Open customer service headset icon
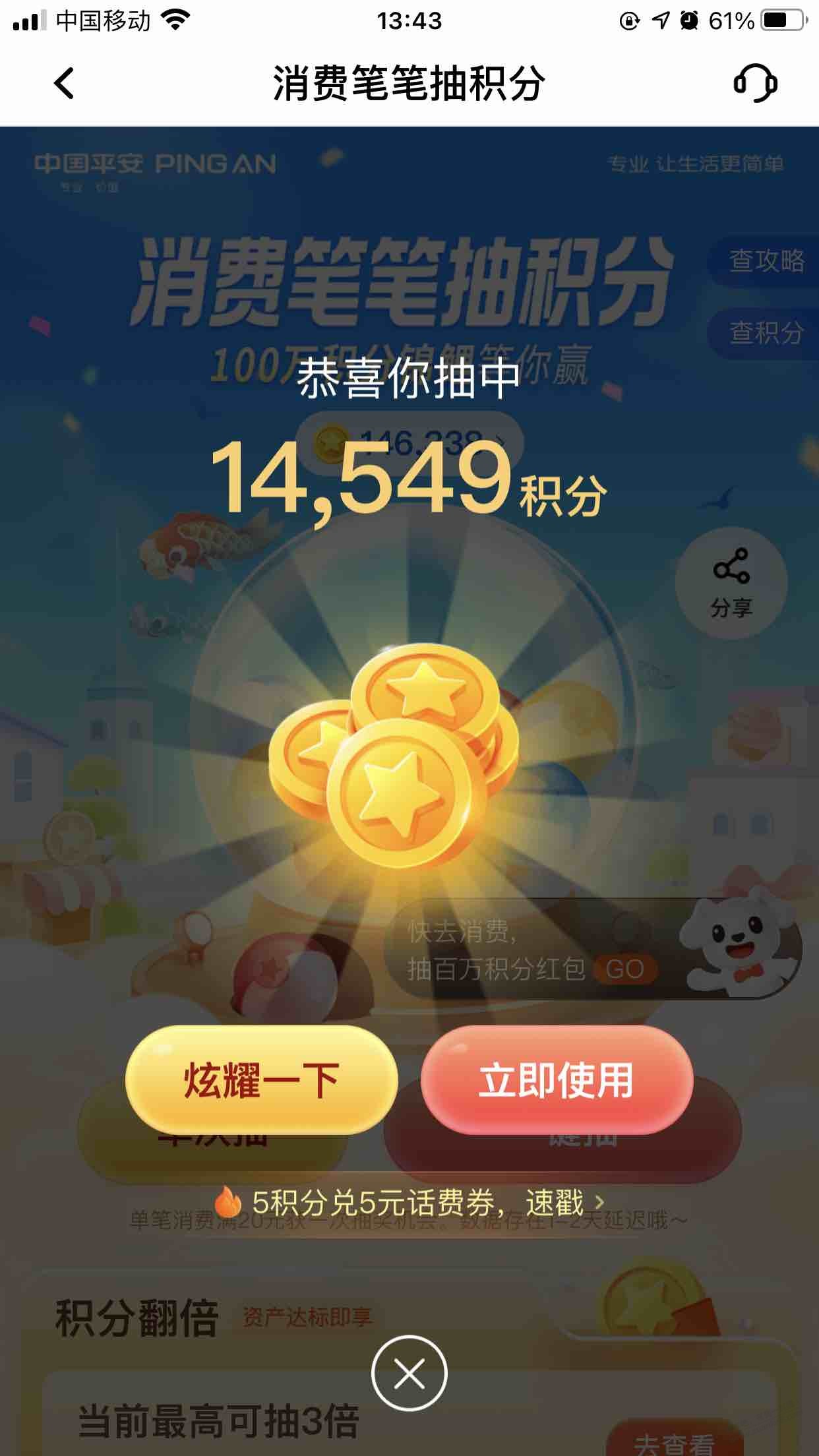Viewport: 819px width, 1456px height. (755, 84)
